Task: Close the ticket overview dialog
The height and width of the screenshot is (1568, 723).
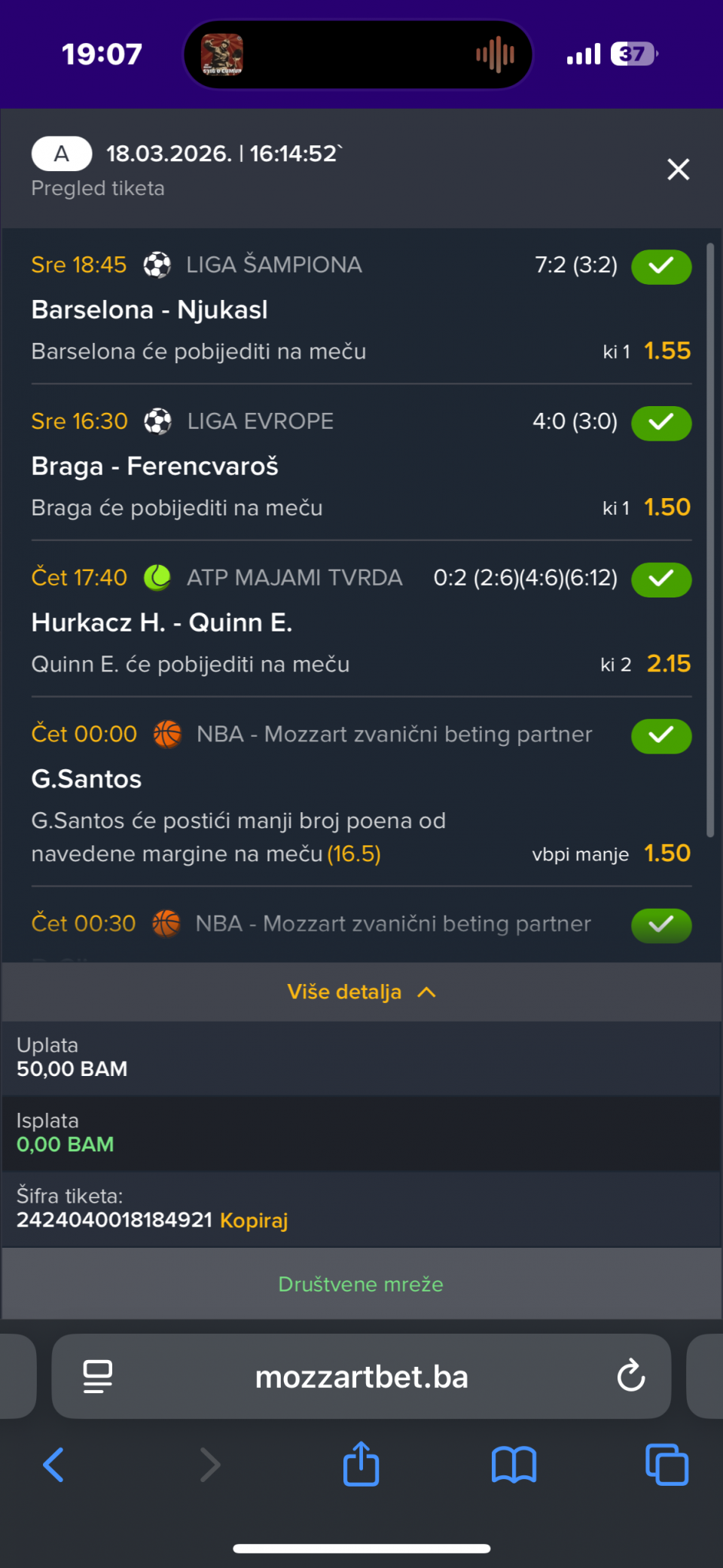Action: [678, 170]
